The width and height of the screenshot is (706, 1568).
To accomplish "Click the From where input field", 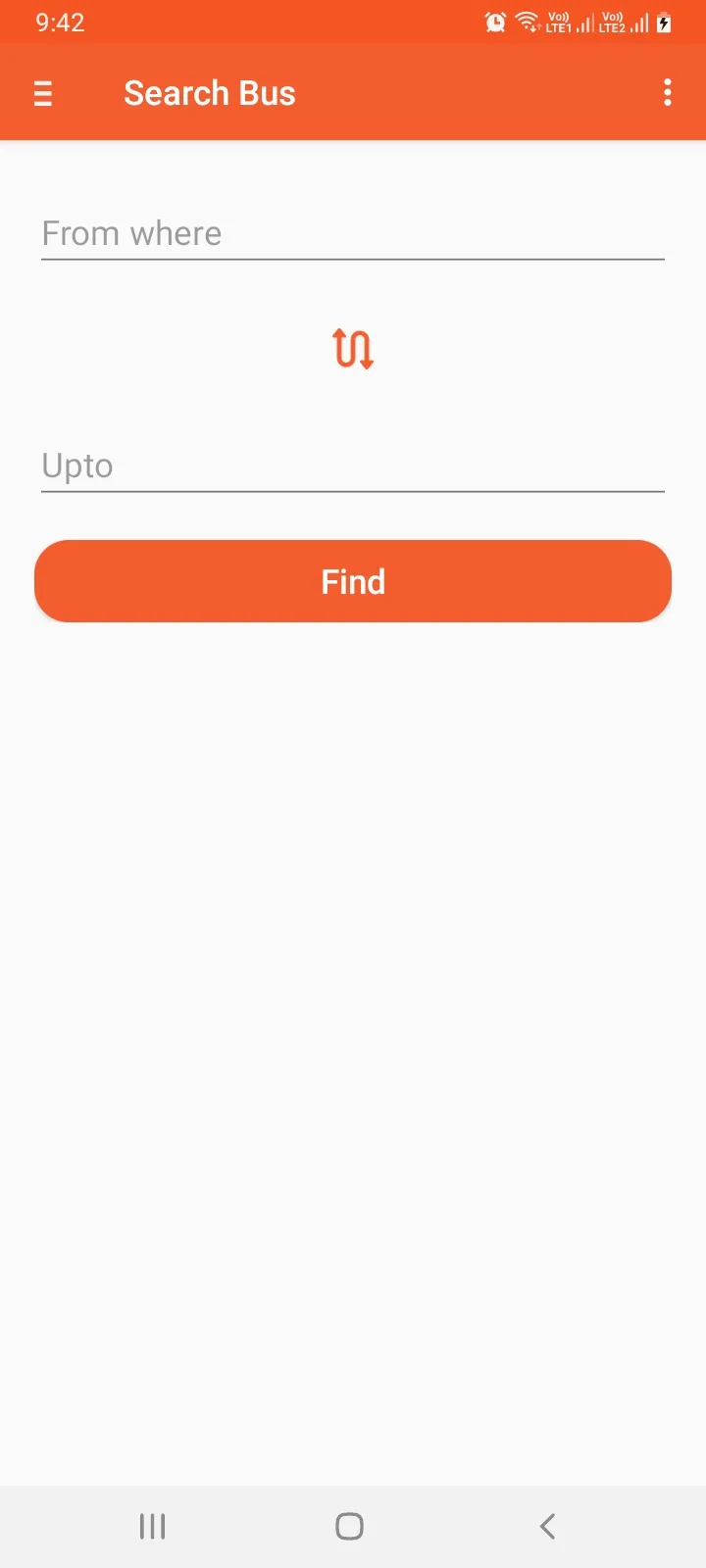I will (353, 233).
